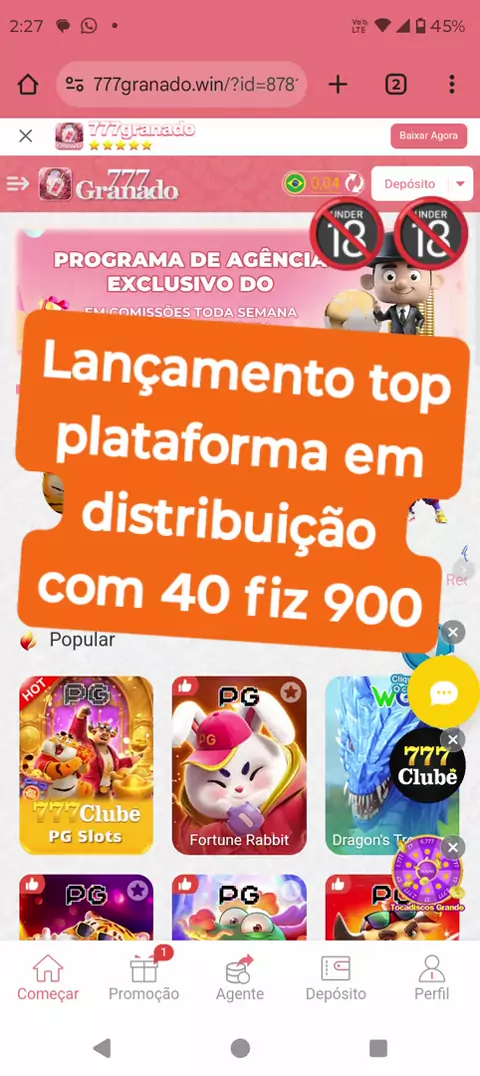
Task: Open the side drawer menu
Action: click(x=17, y=184)
